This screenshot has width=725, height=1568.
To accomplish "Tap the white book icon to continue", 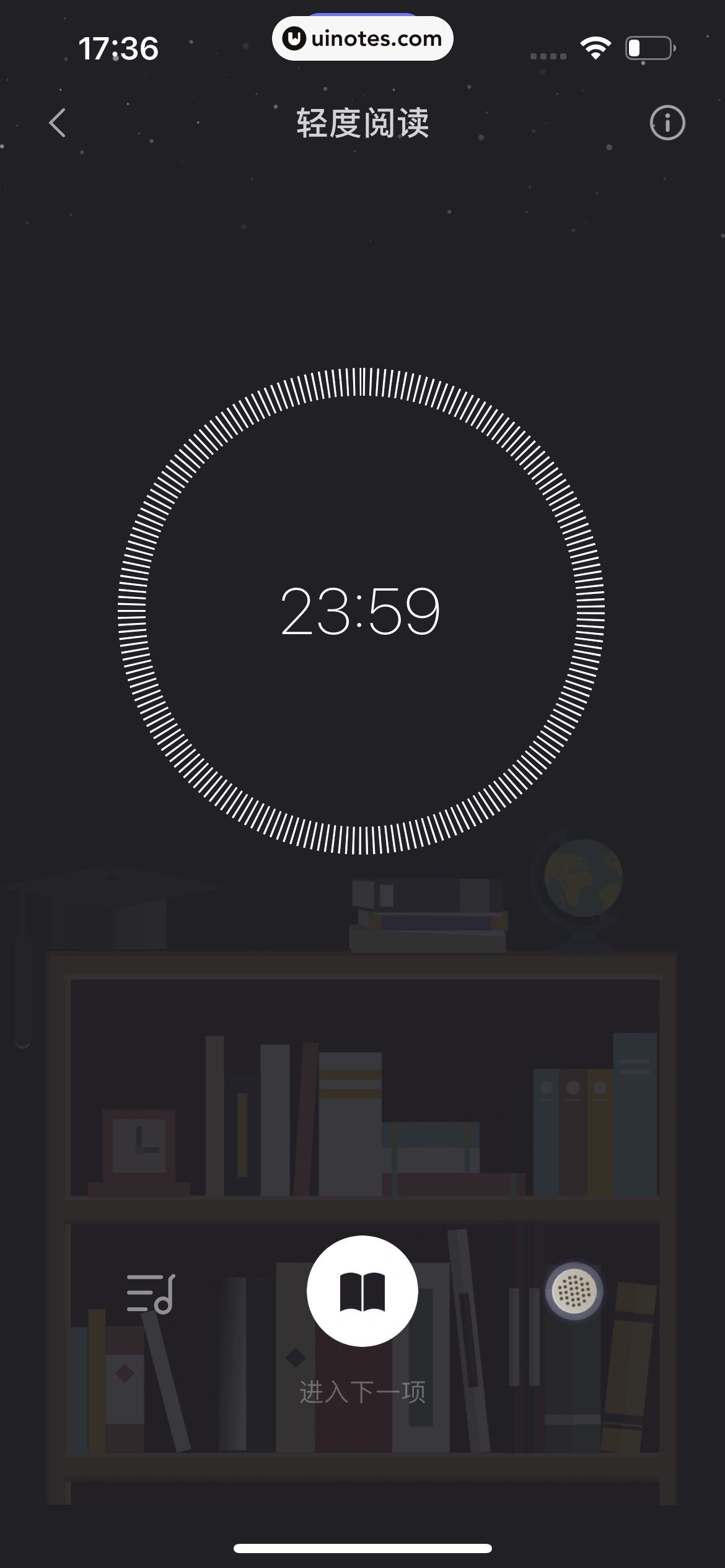I will pos(362,1291).
